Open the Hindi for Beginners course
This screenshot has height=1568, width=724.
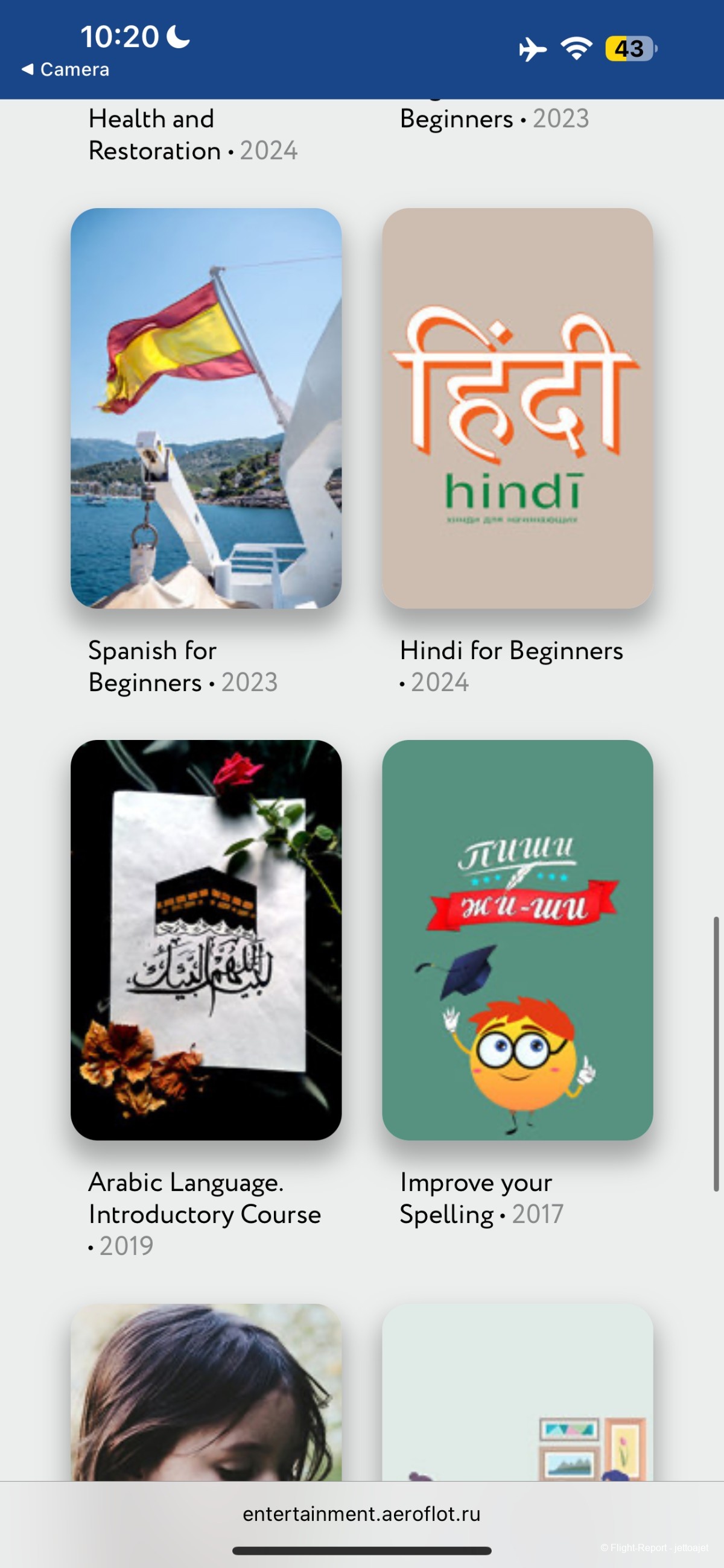click(x=517, y=408)
